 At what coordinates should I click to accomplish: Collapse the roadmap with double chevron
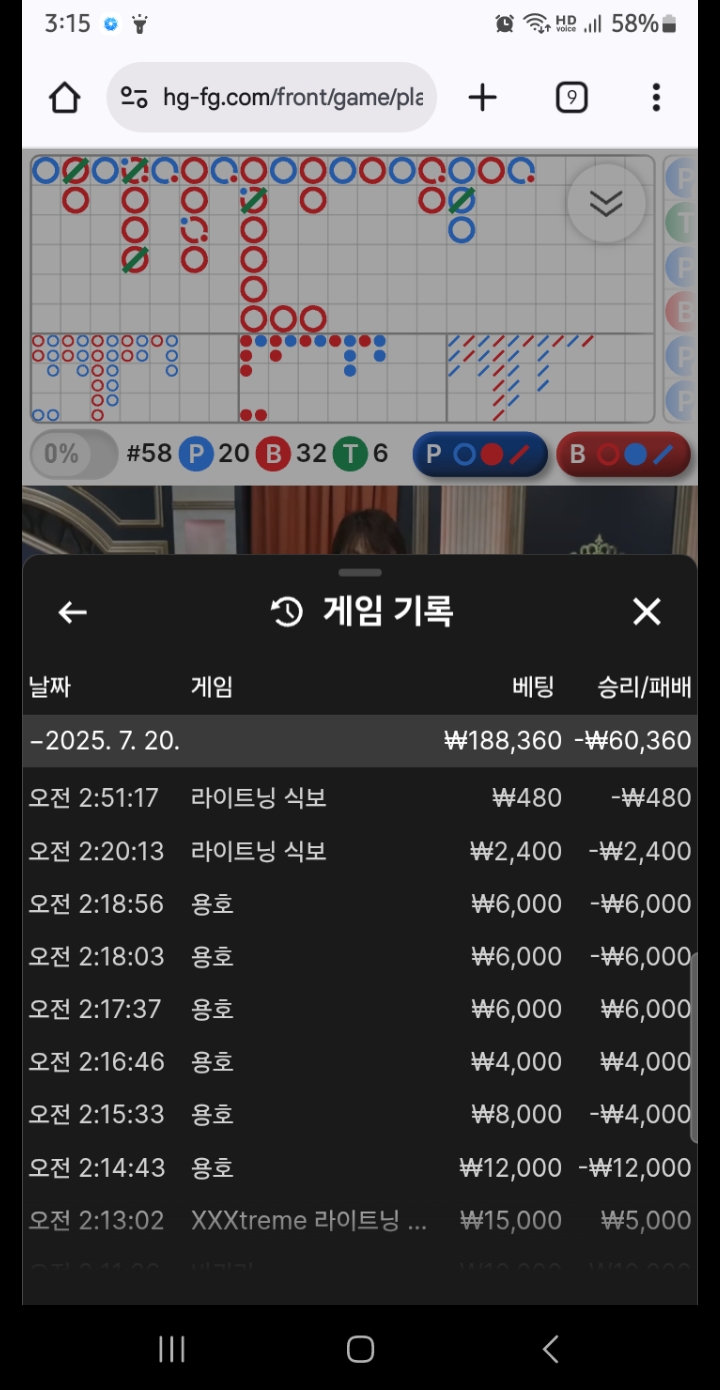click(x=606, y=203)
